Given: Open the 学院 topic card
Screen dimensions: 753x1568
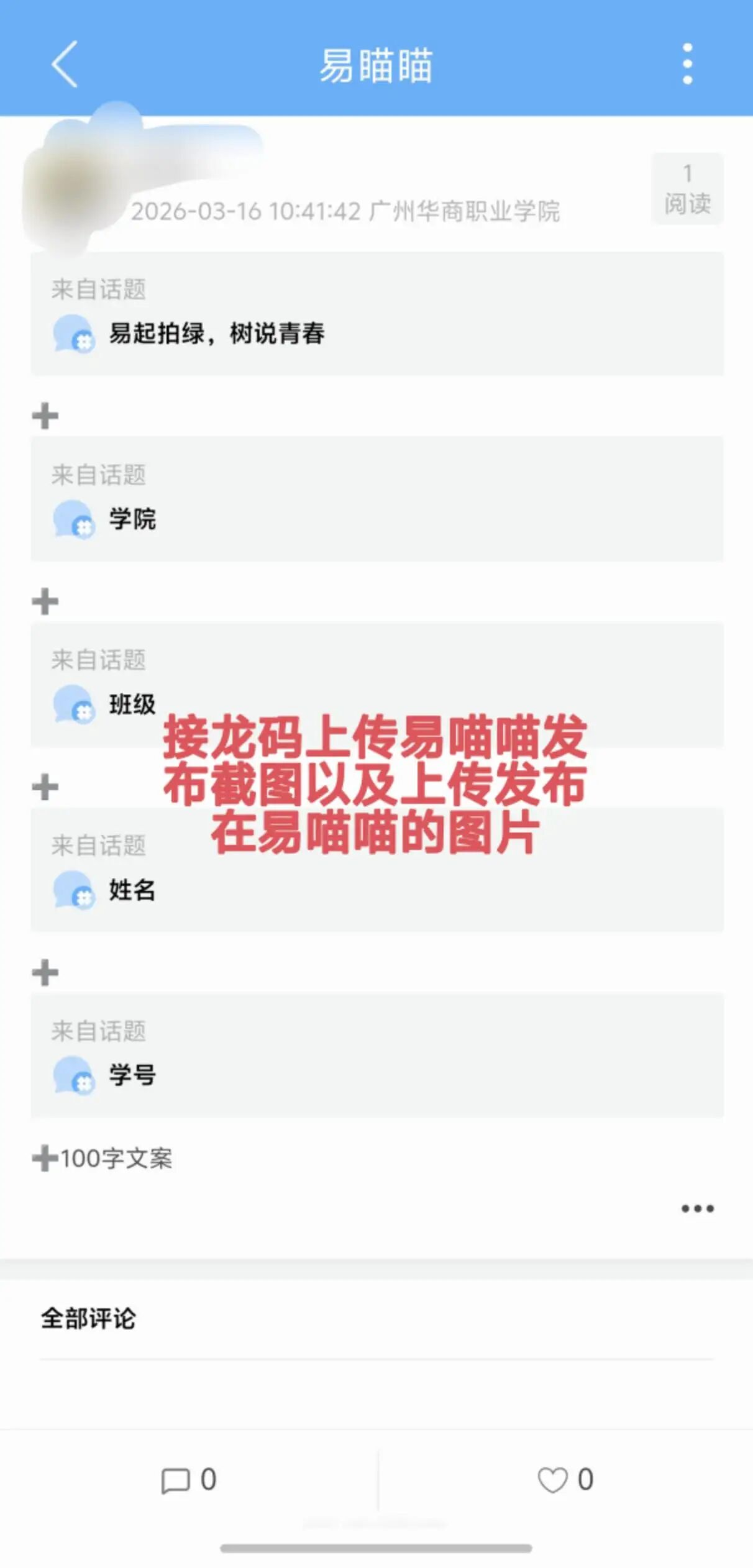Looking at the screenshot, I should tap(376, 499).
